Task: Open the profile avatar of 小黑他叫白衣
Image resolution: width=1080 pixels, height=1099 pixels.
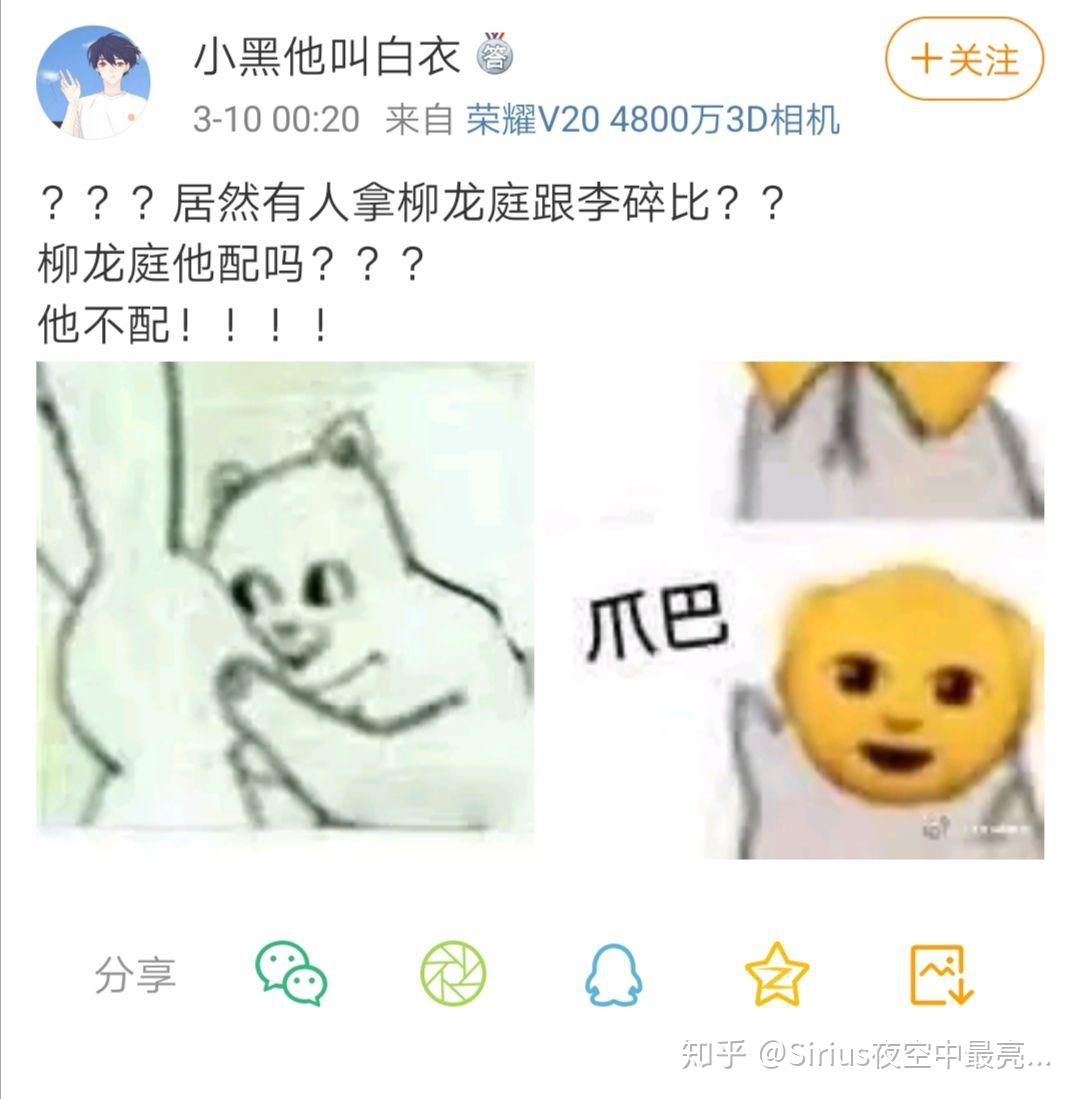Action: [x=93, y=82]
